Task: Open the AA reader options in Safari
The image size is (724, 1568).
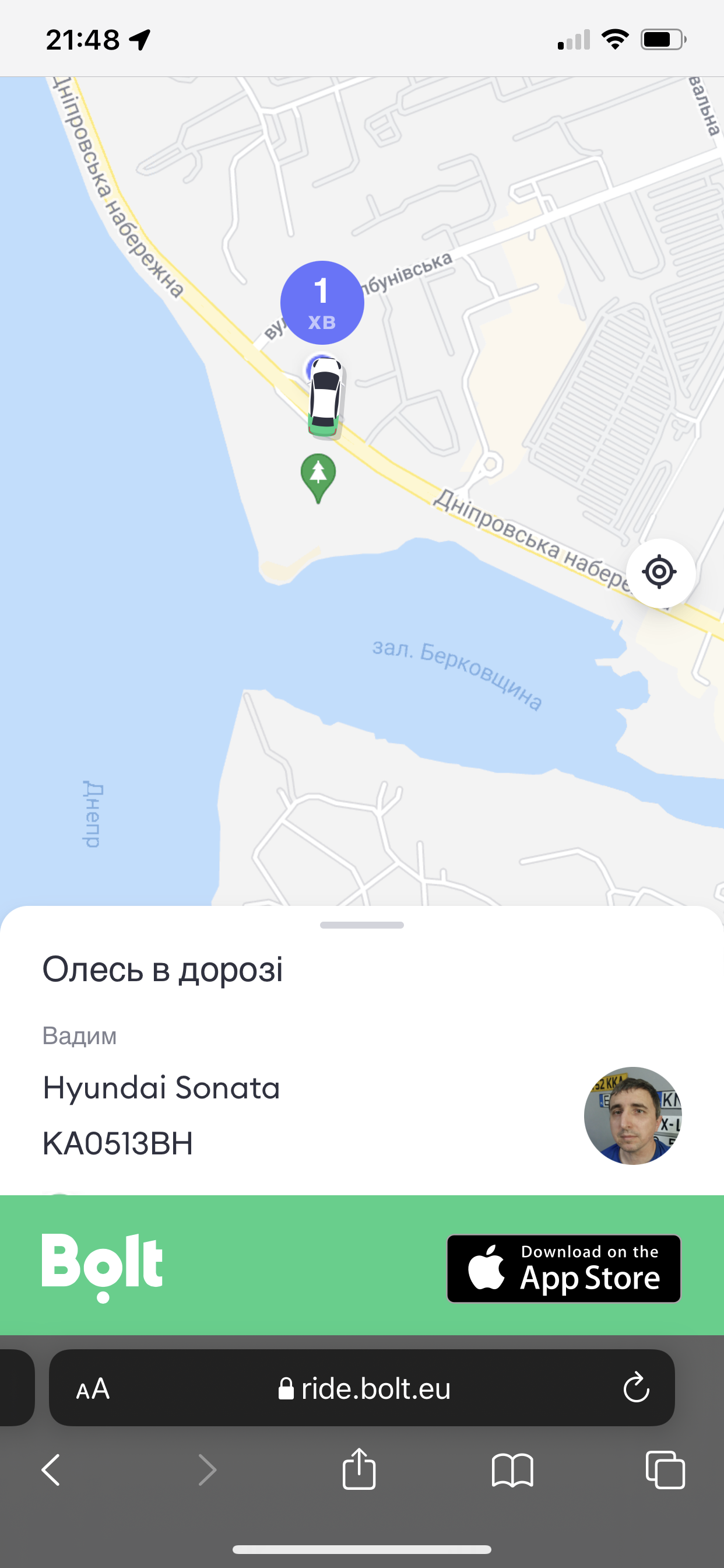Action: 93,1388
